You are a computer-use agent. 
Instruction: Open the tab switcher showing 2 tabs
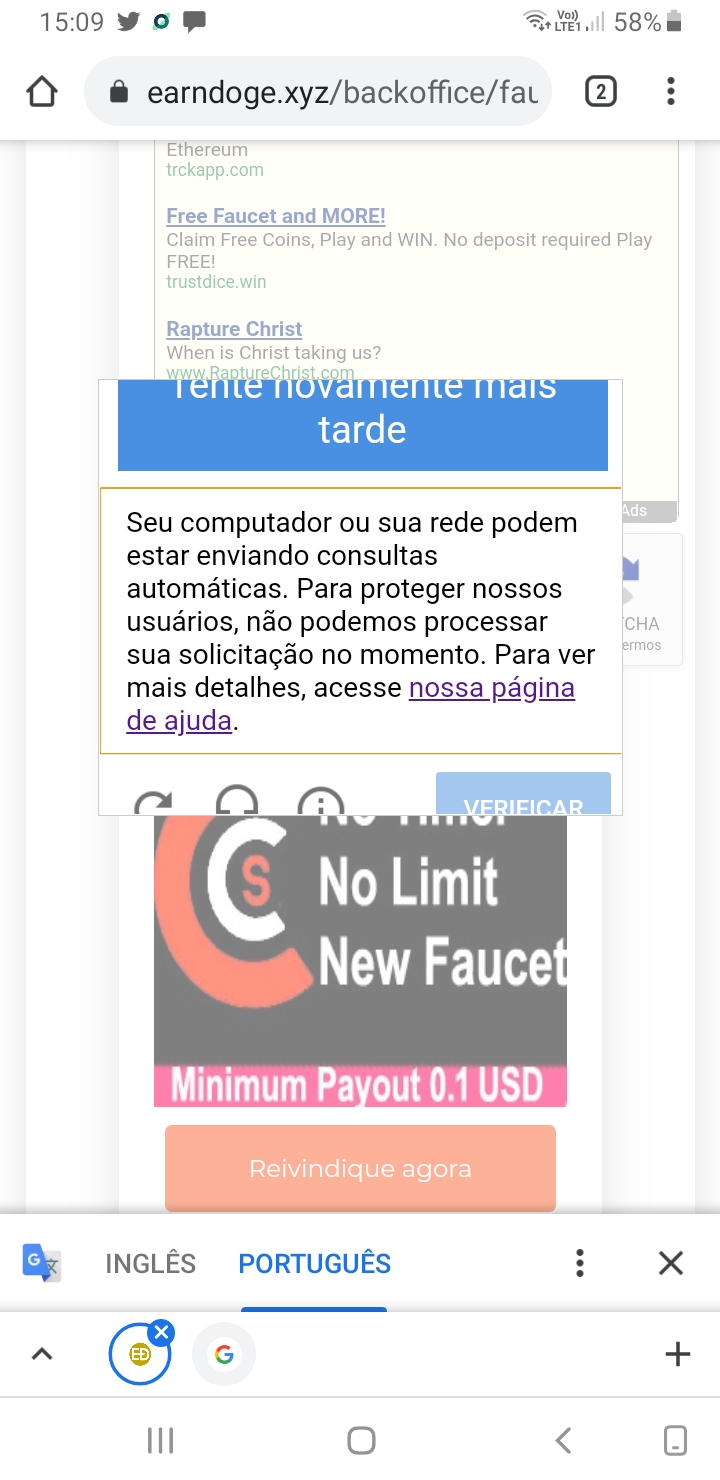(x=599, y=93)
